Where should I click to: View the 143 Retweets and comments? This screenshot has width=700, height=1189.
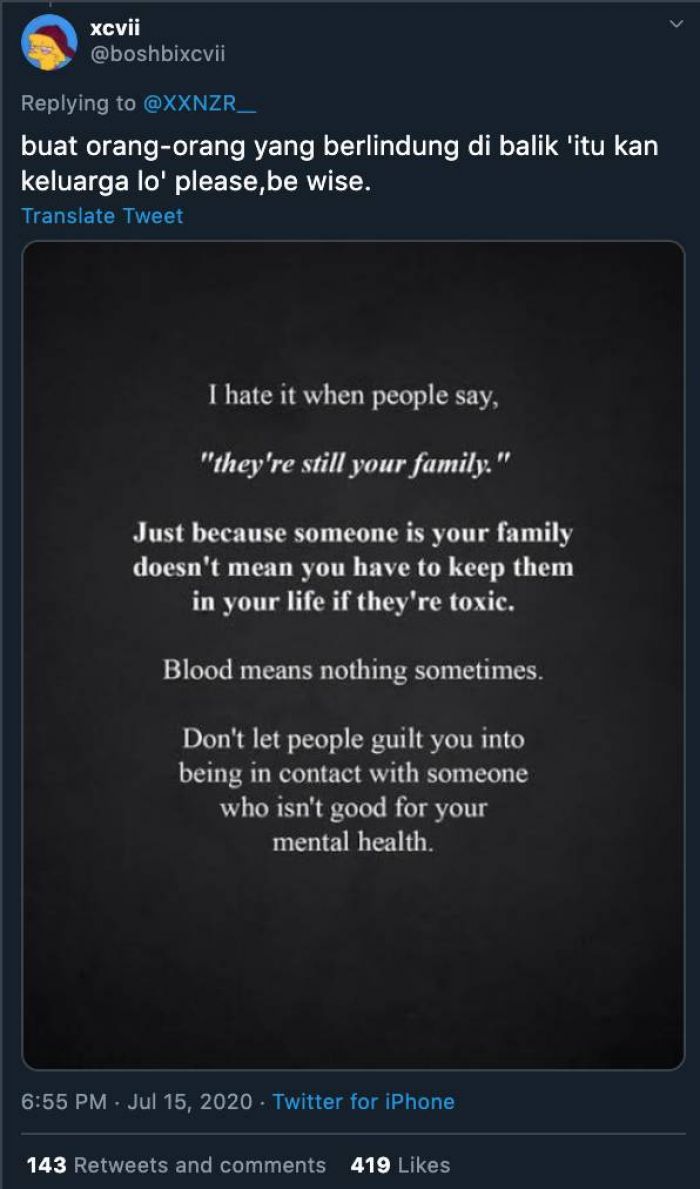[x=176, y=1165]
